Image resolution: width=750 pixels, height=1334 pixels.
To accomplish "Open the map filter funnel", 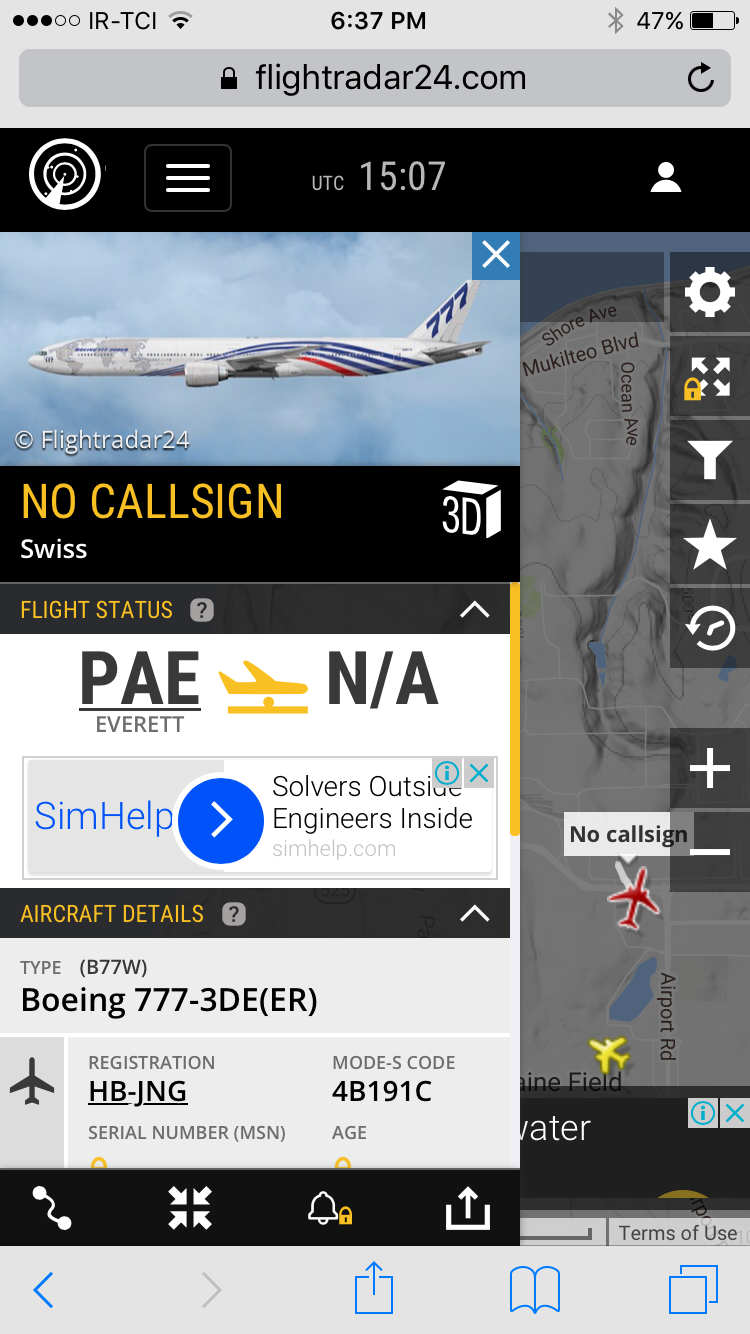I will 709,461.
